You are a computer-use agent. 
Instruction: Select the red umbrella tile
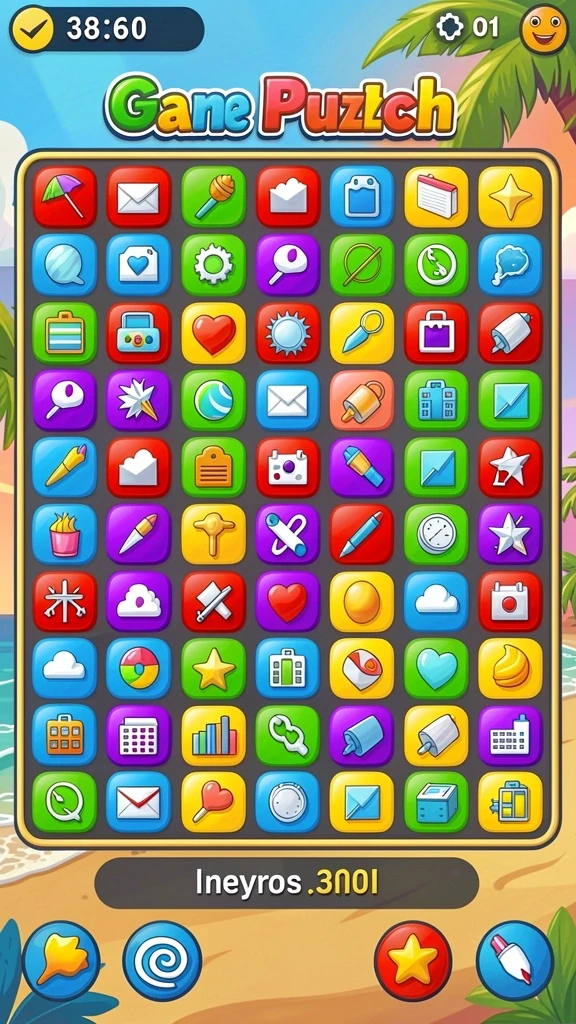click(x=65, y=197)
